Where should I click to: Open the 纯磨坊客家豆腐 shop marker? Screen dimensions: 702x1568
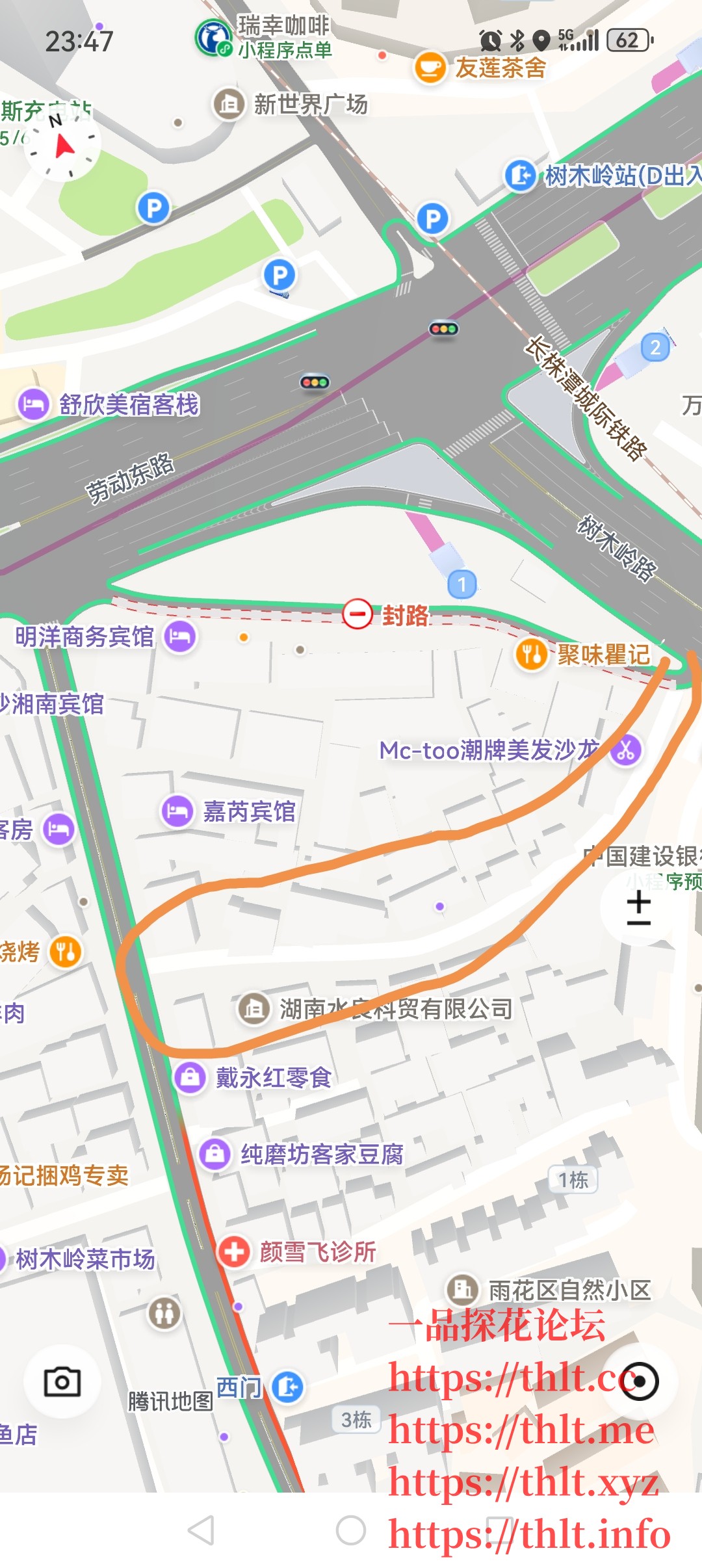215,1154
